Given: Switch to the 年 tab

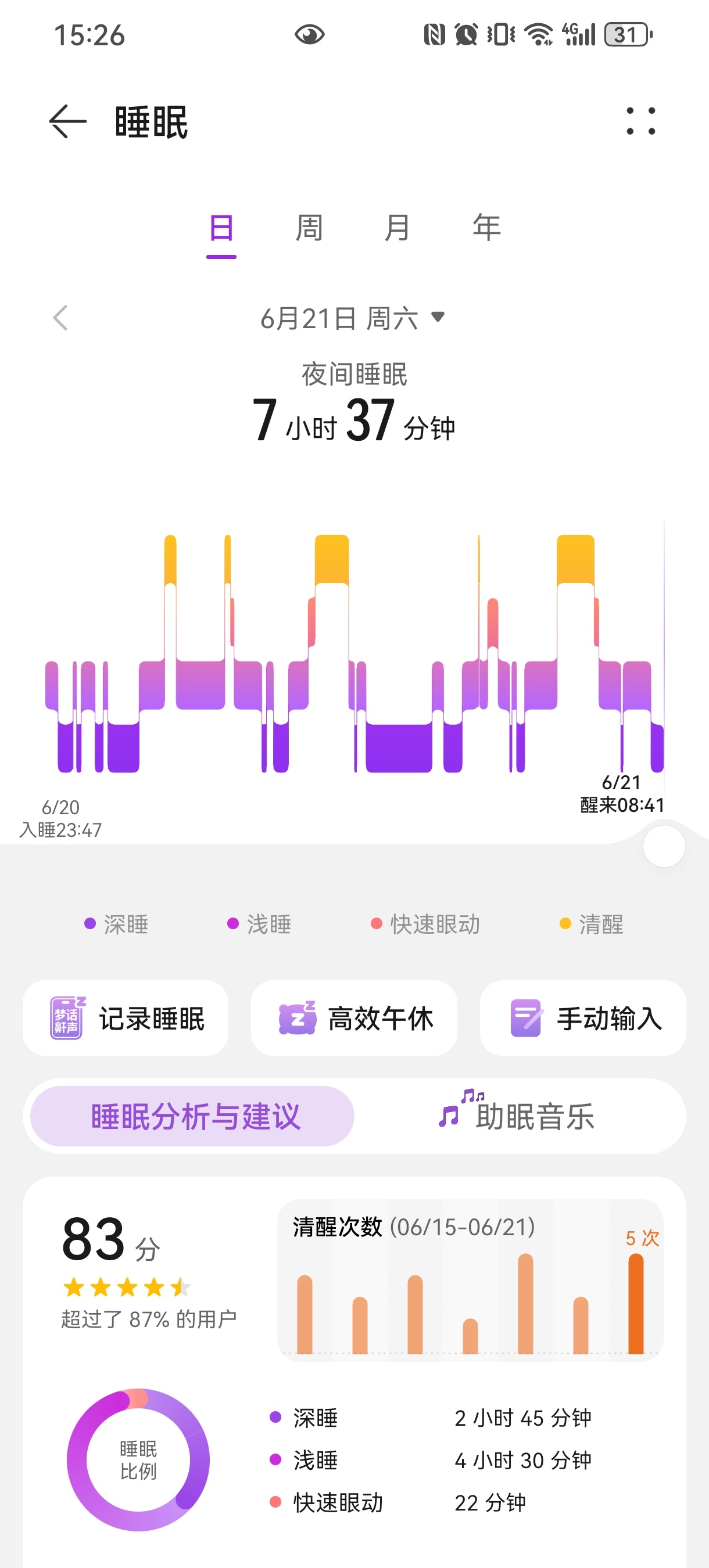Looking at the screenshot, I should tap(486, 228).
